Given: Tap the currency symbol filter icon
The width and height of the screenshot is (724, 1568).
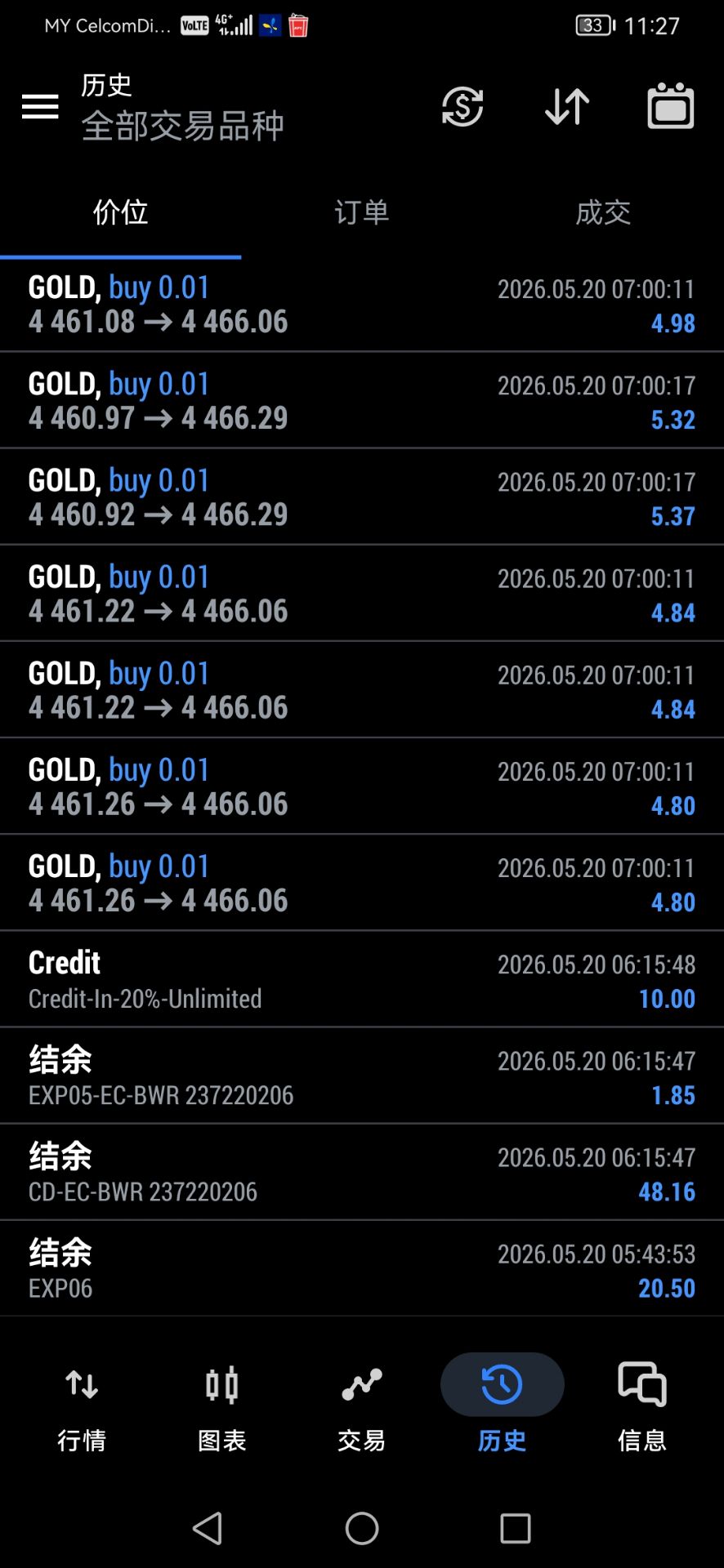Looking at the screenshot, I should point(463,107).
